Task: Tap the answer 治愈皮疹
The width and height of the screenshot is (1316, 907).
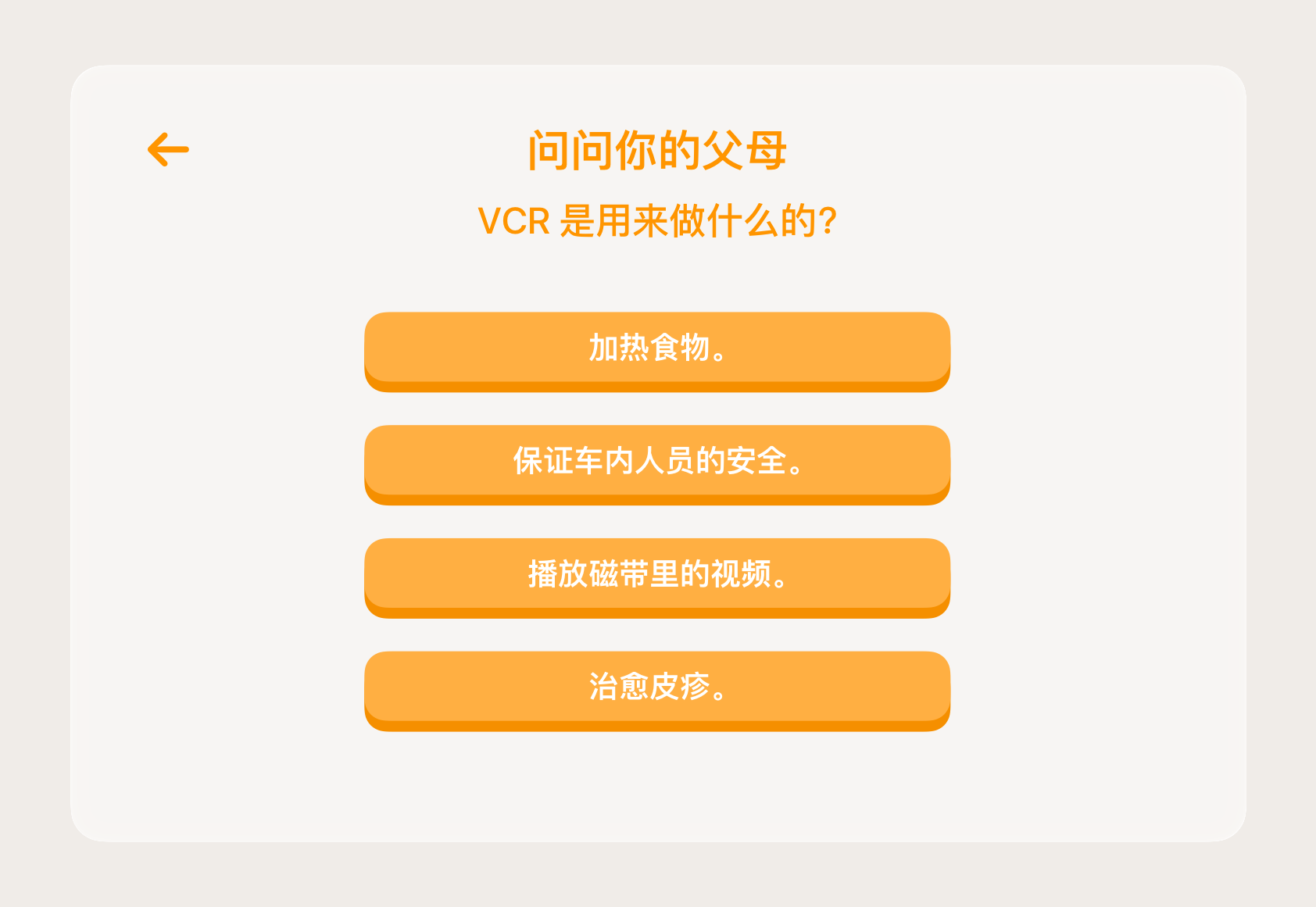Action: 656,687
